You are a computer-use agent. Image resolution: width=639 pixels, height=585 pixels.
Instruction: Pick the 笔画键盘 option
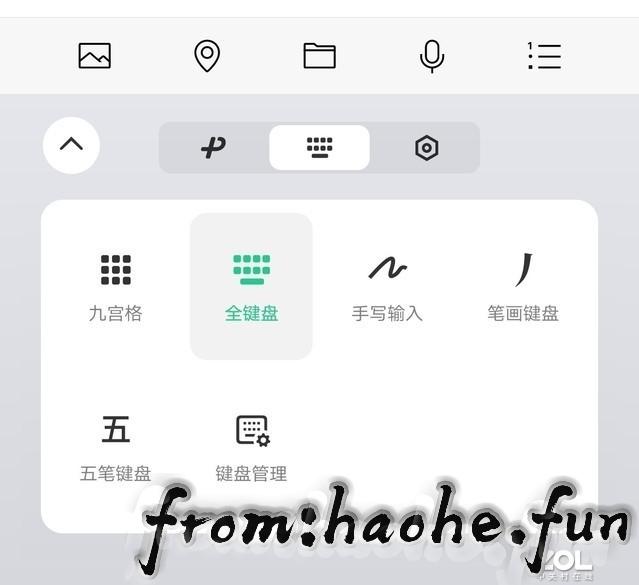coord(523,286)
